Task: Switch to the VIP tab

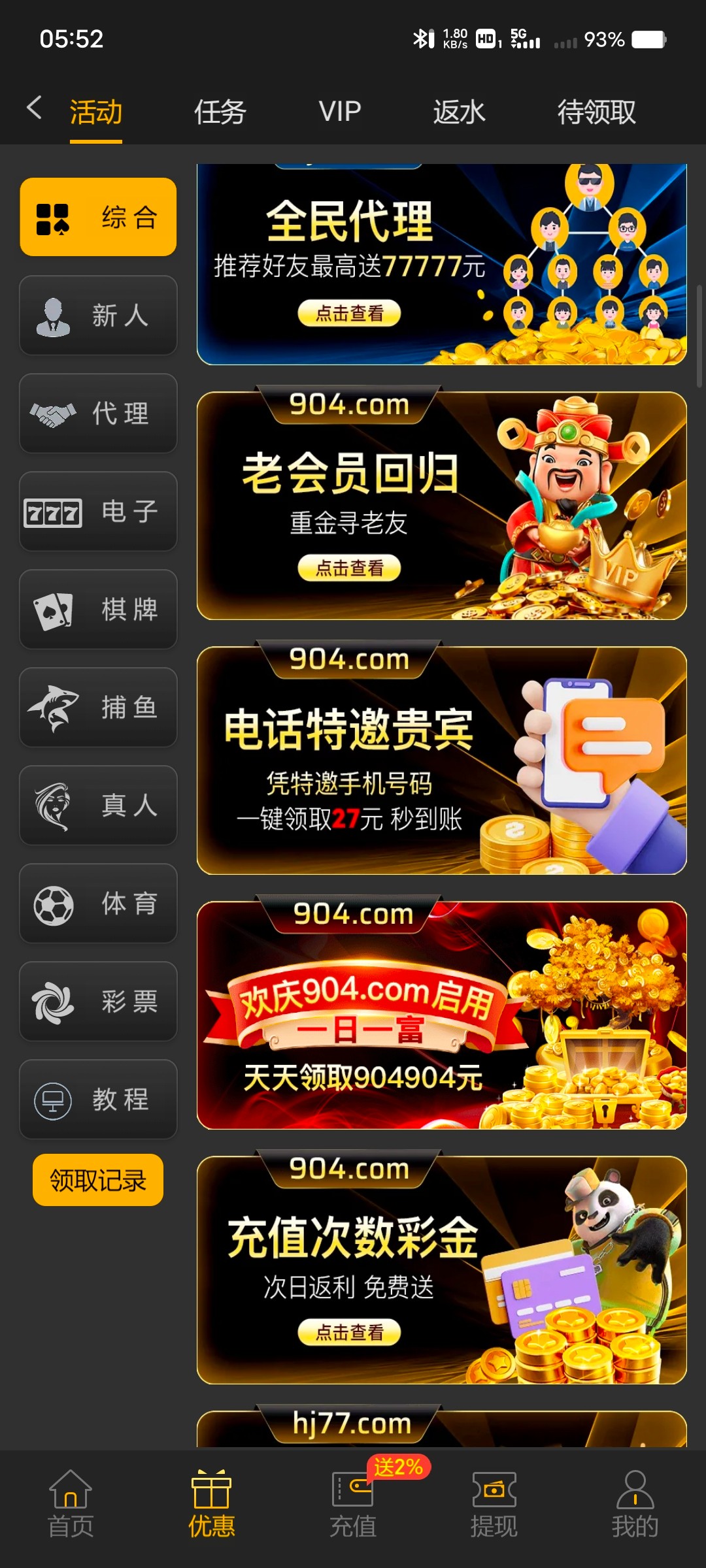Action: click(339, 112)
